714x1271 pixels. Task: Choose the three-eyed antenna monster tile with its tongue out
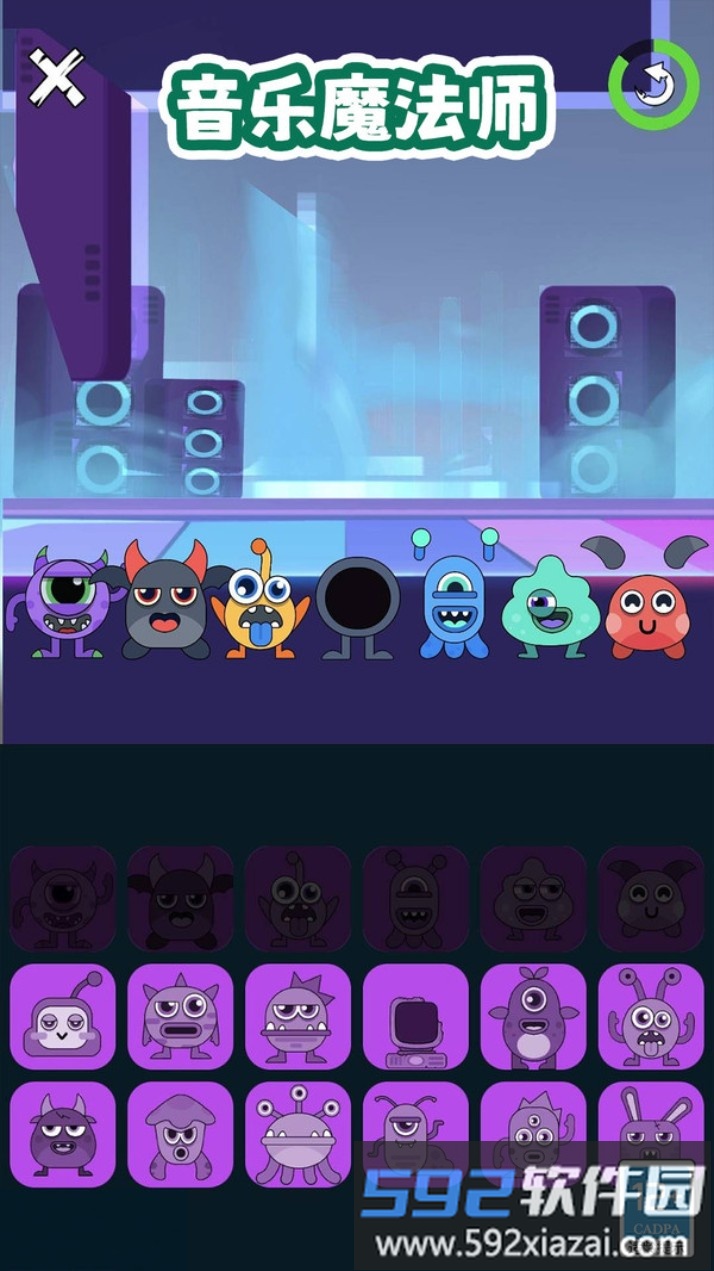651,1016
